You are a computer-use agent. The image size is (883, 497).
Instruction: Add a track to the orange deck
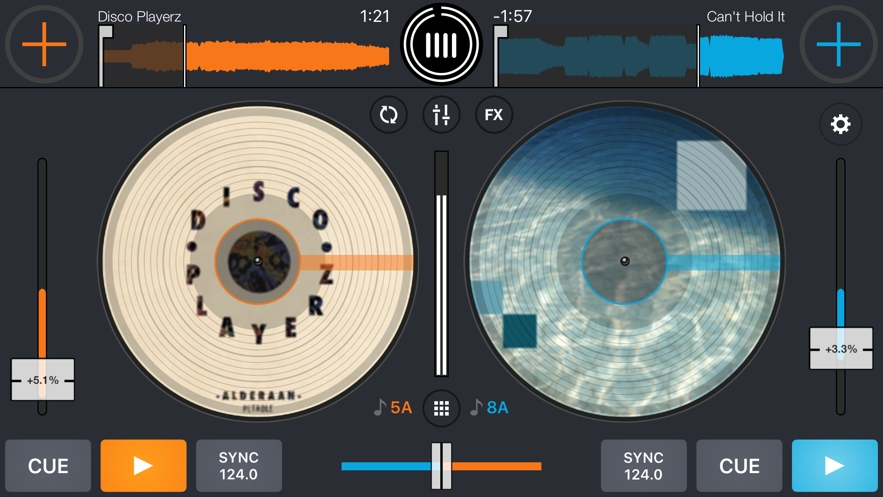coord(44,44)
